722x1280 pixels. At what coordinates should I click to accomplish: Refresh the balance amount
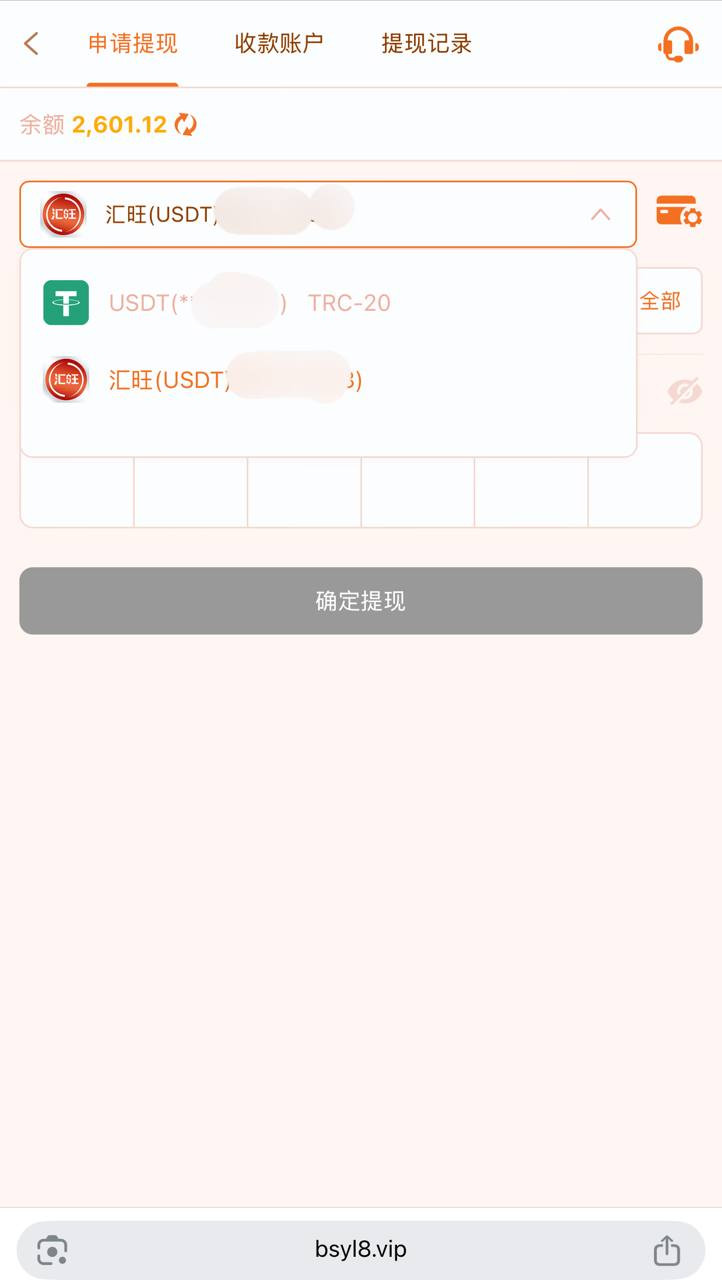click(186, 124)
